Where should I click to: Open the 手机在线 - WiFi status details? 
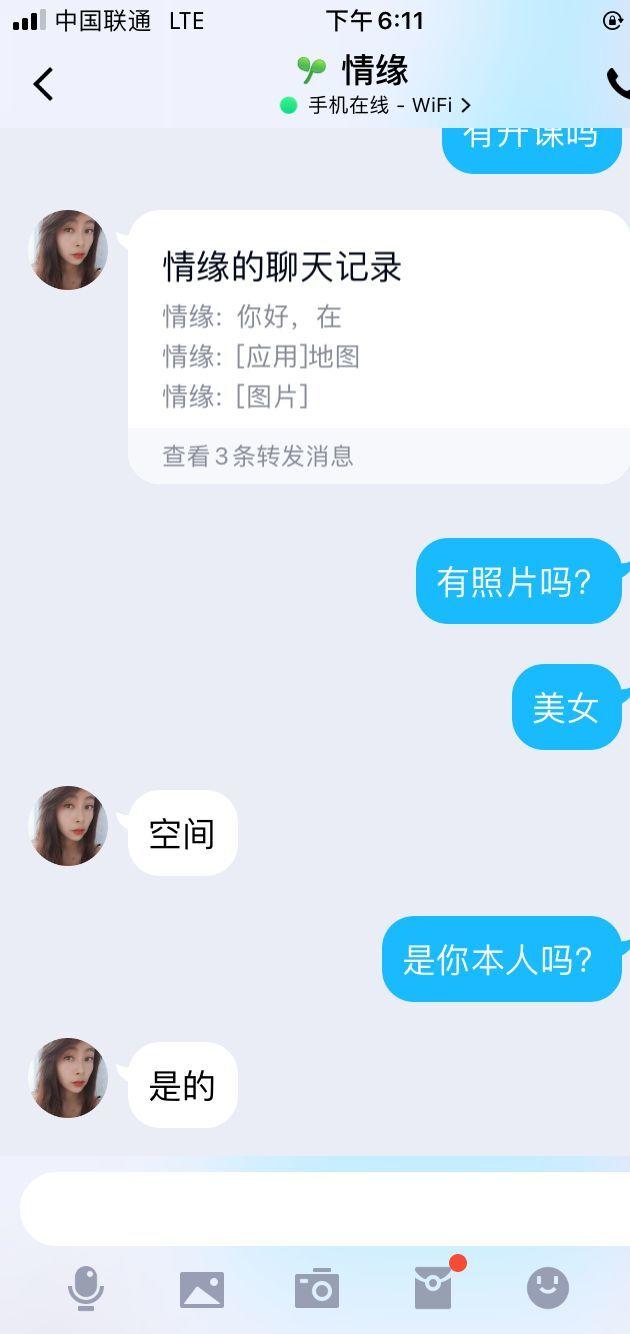[x=375, y=105]
